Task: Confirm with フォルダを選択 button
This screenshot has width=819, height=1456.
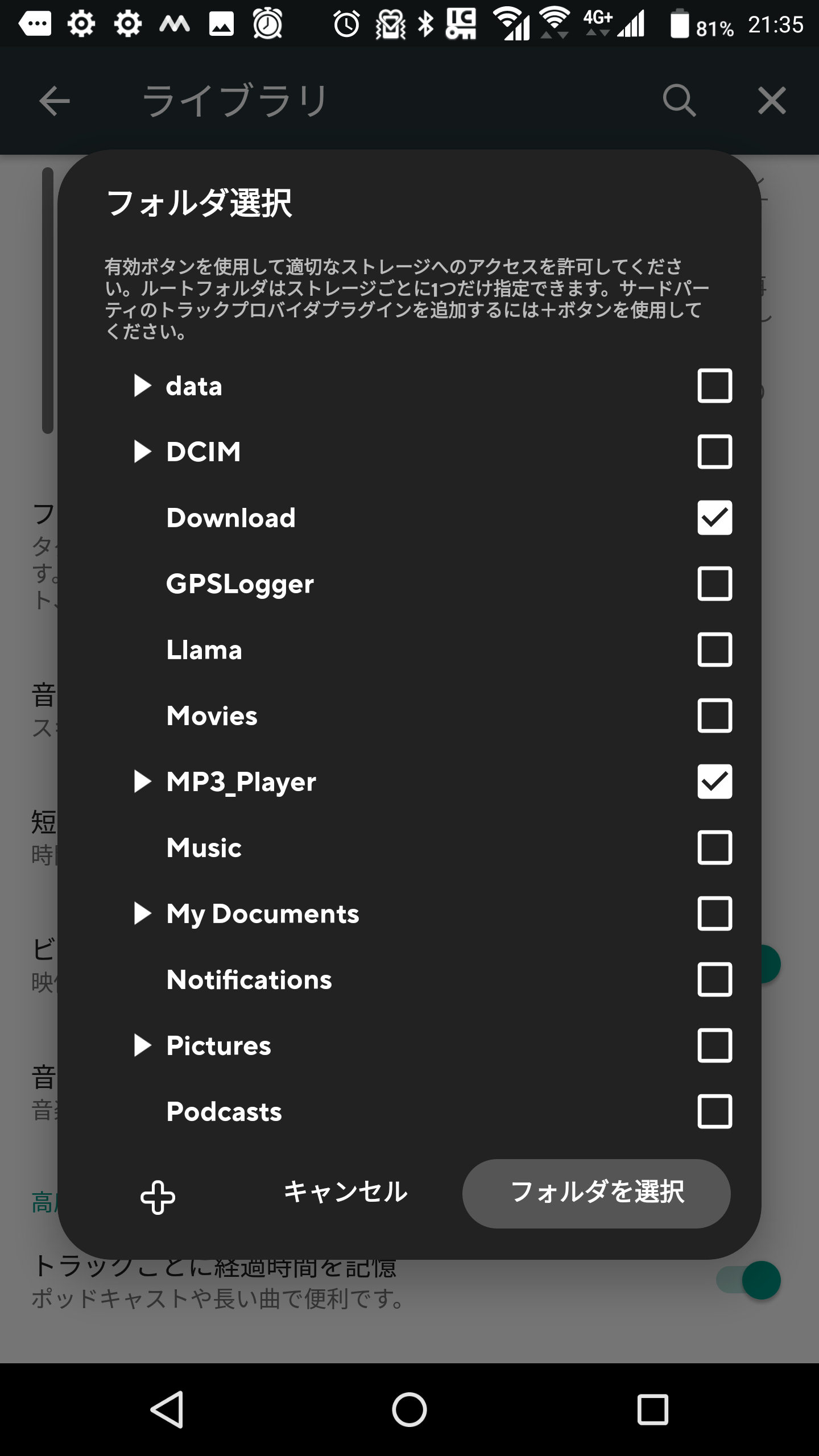Action: tap(597, 1192)
